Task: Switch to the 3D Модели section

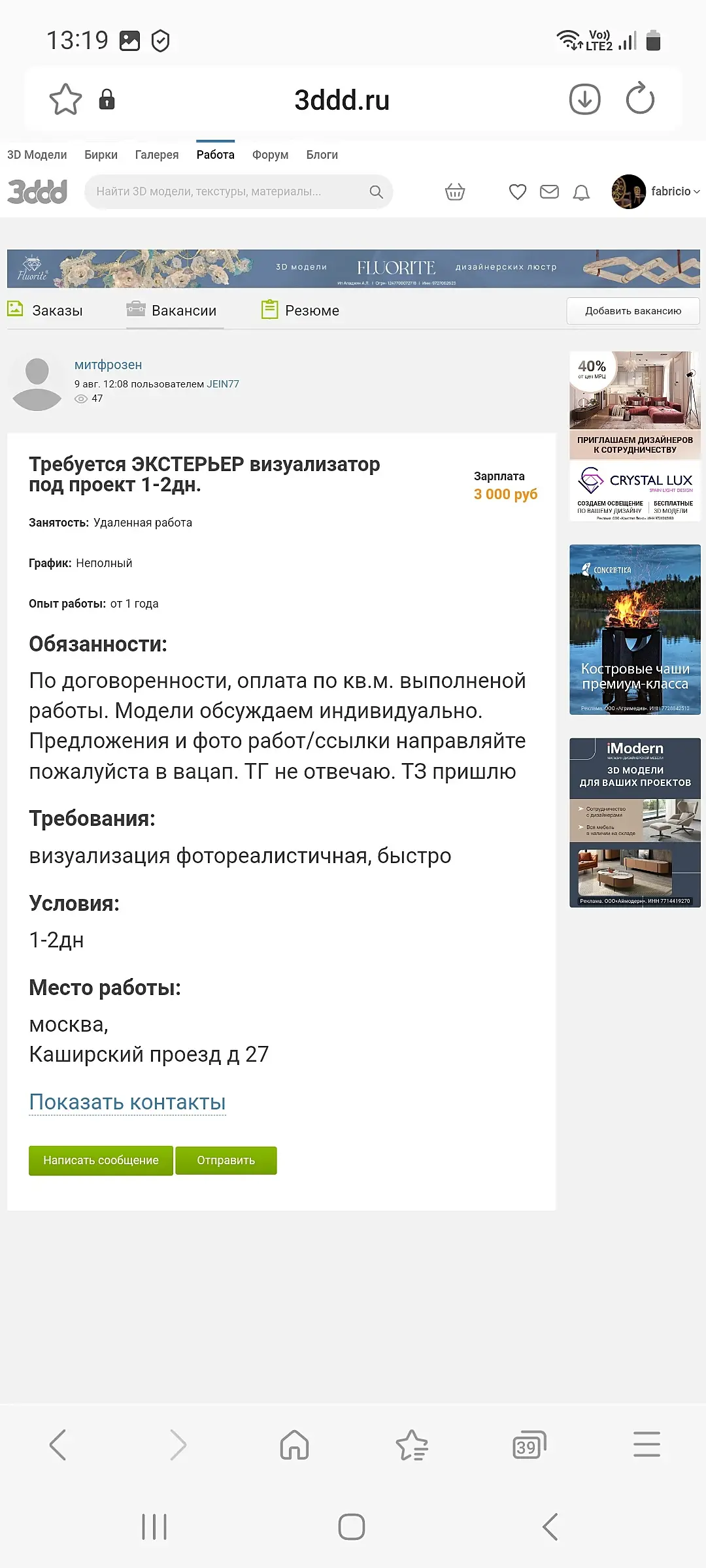Action: (x=37, y=155)
